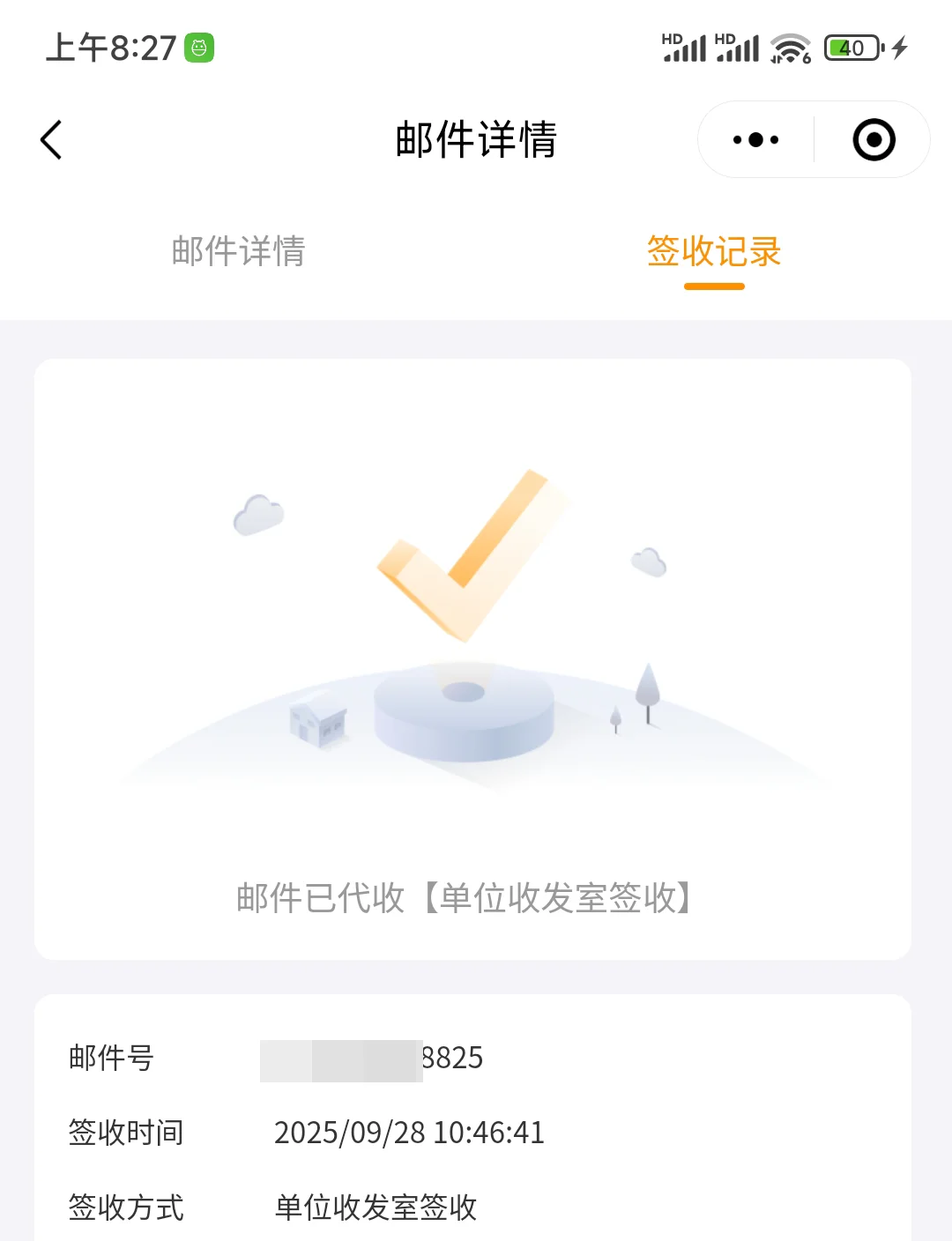Tap the circular exit mini program button
This screenshot has height=1241, width=952.
(874, 139)
